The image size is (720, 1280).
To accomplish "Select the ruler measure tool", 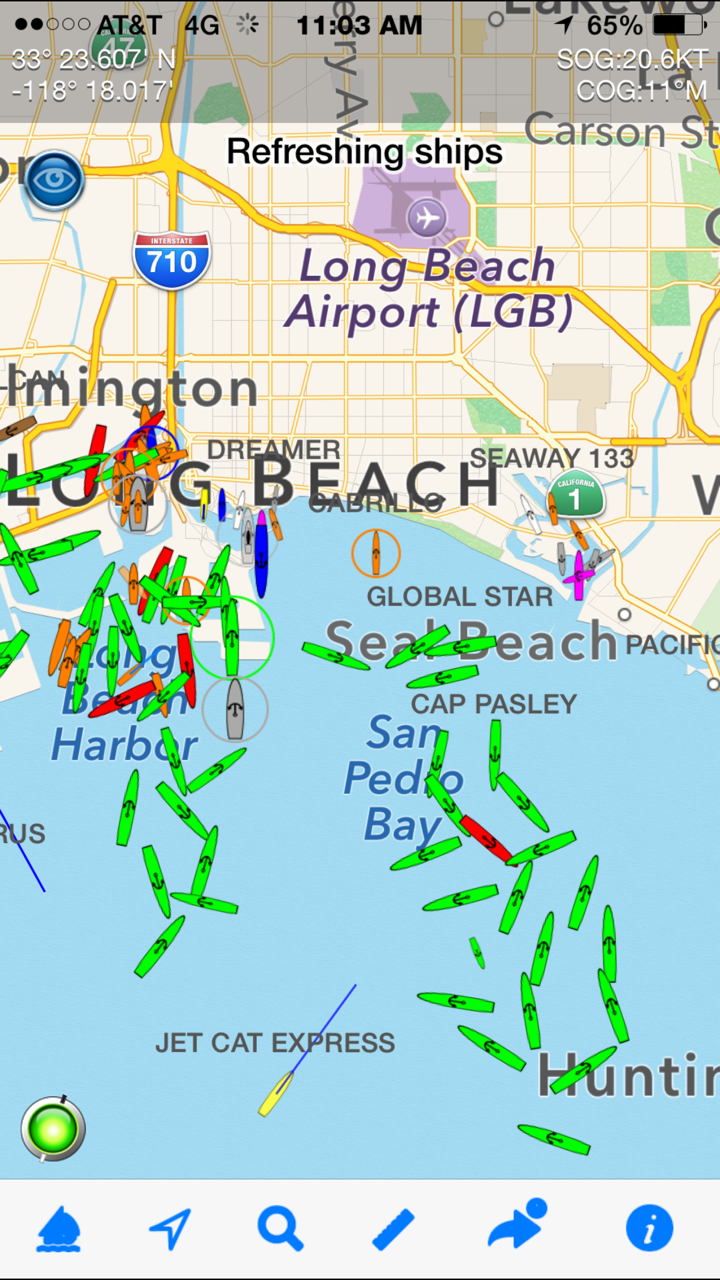I will [393, 1229].
